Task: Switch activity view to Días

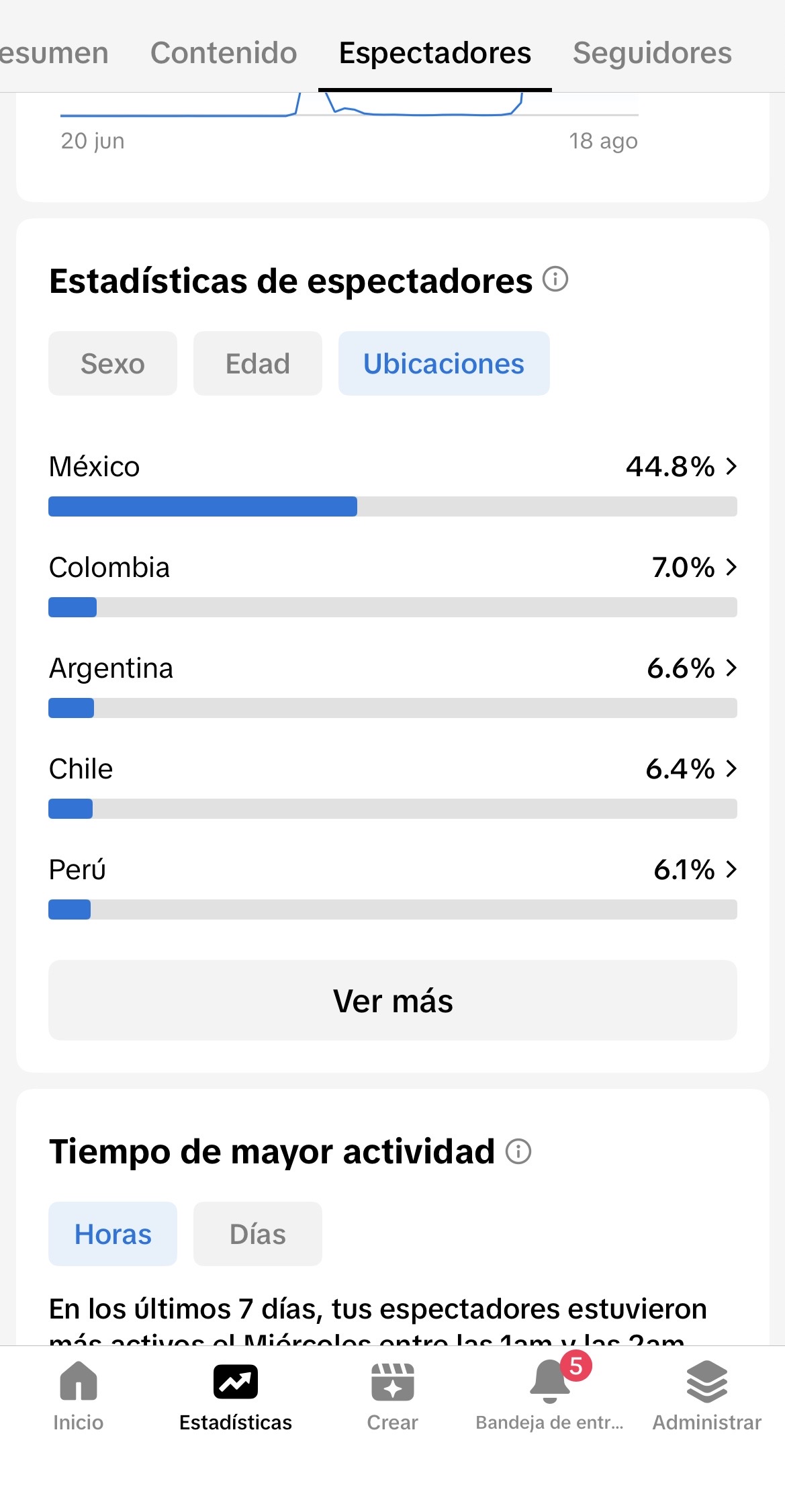Action: tap(258, 1234)
